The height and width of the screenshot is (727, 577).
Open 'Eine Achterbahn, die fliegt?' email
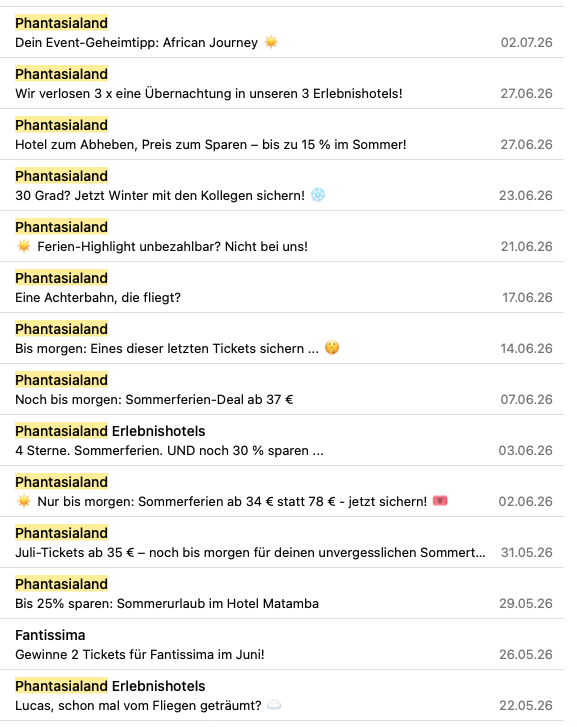point(282,287)
